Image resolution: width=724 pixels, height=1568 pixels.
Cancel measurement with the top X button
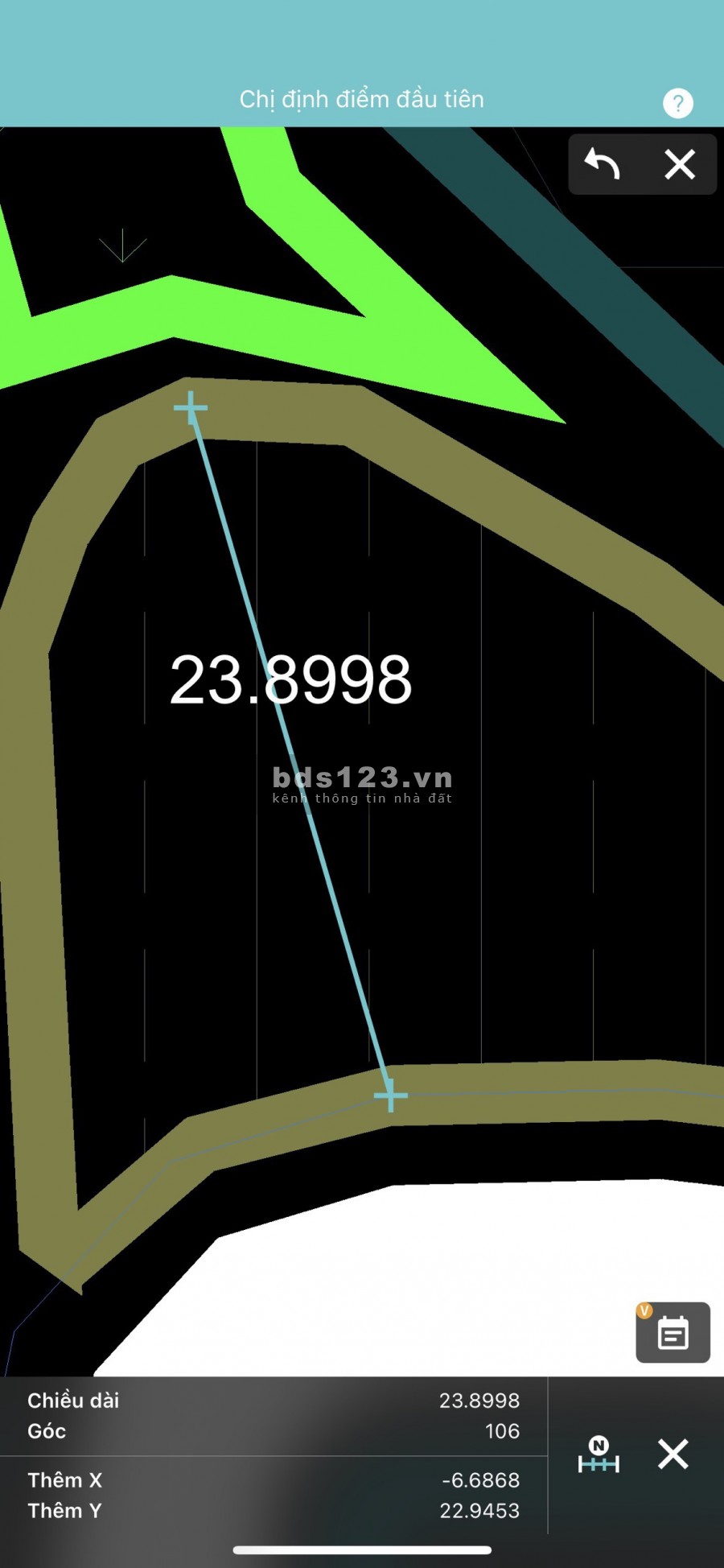point(680,164)
